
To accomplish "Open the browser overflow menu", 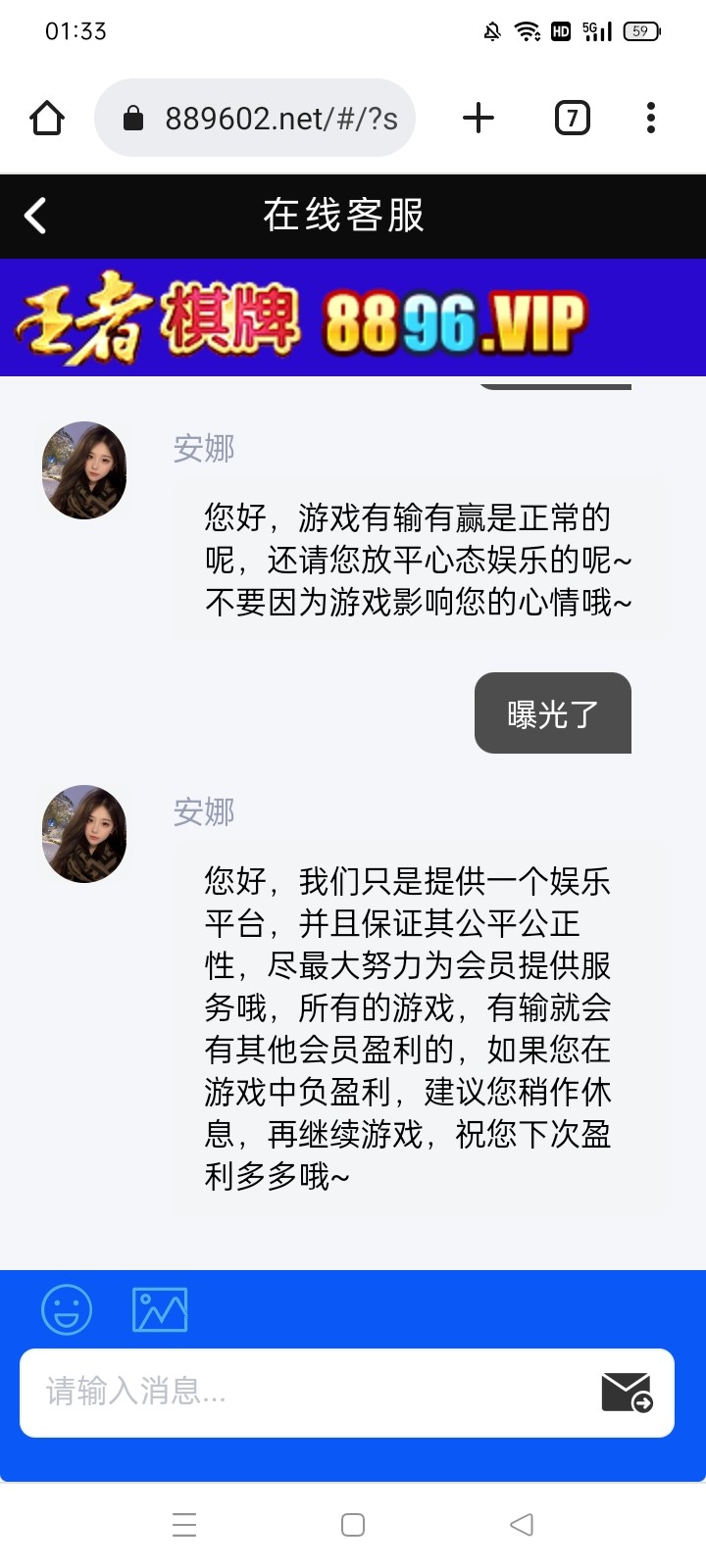I will [x=651, y=119].
